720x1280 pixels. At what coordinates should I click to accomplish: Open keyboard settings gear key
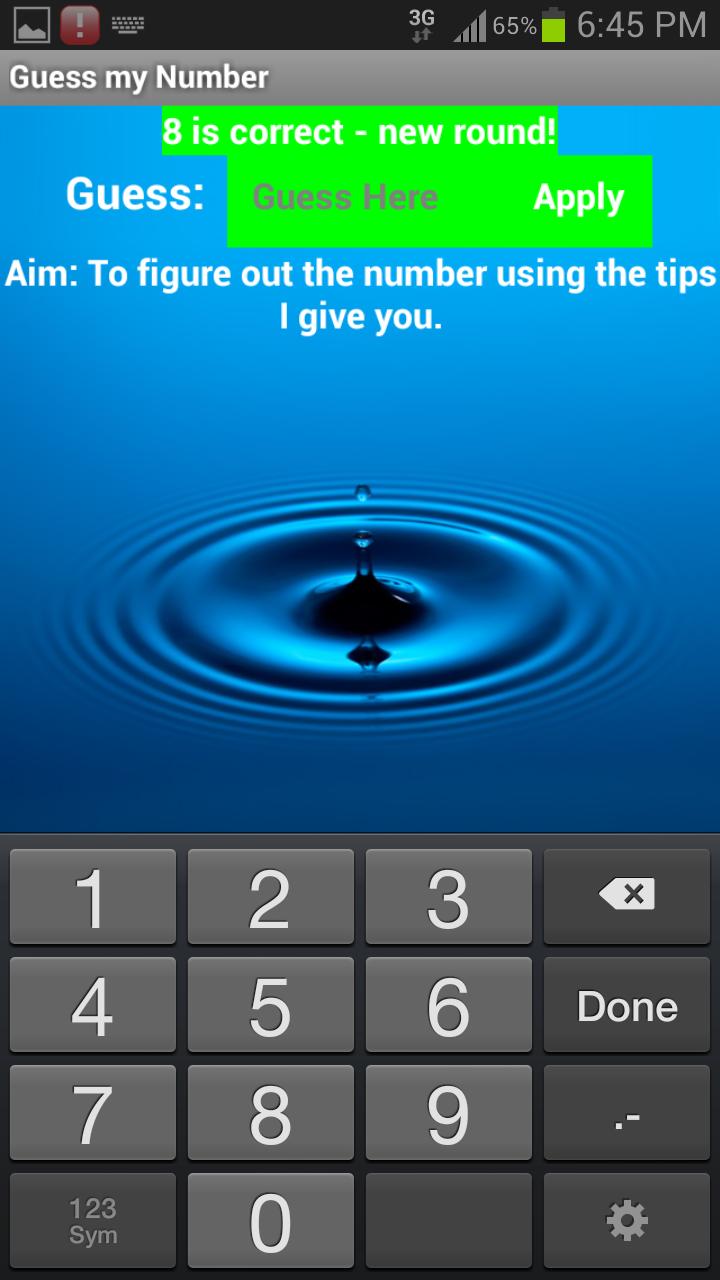(627, 1221)
